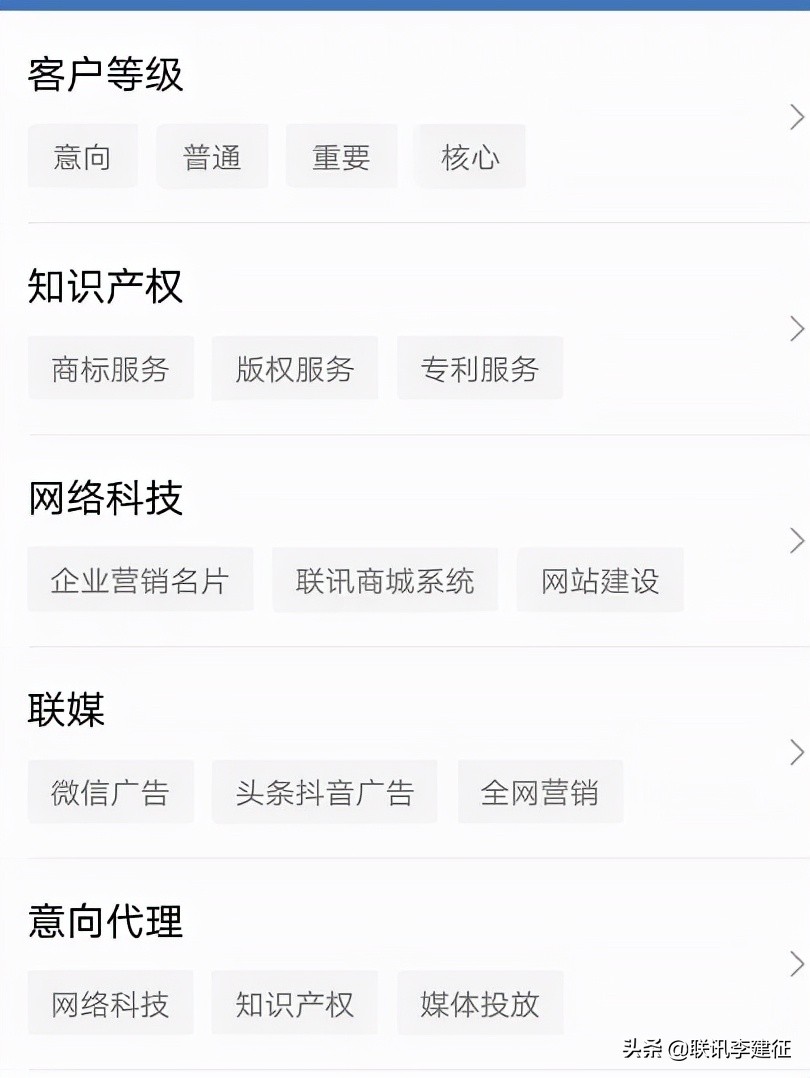Choose the 版权服务 tag
The height and width of the screenshot is (1078, 810).
click(x=295, y=368)
